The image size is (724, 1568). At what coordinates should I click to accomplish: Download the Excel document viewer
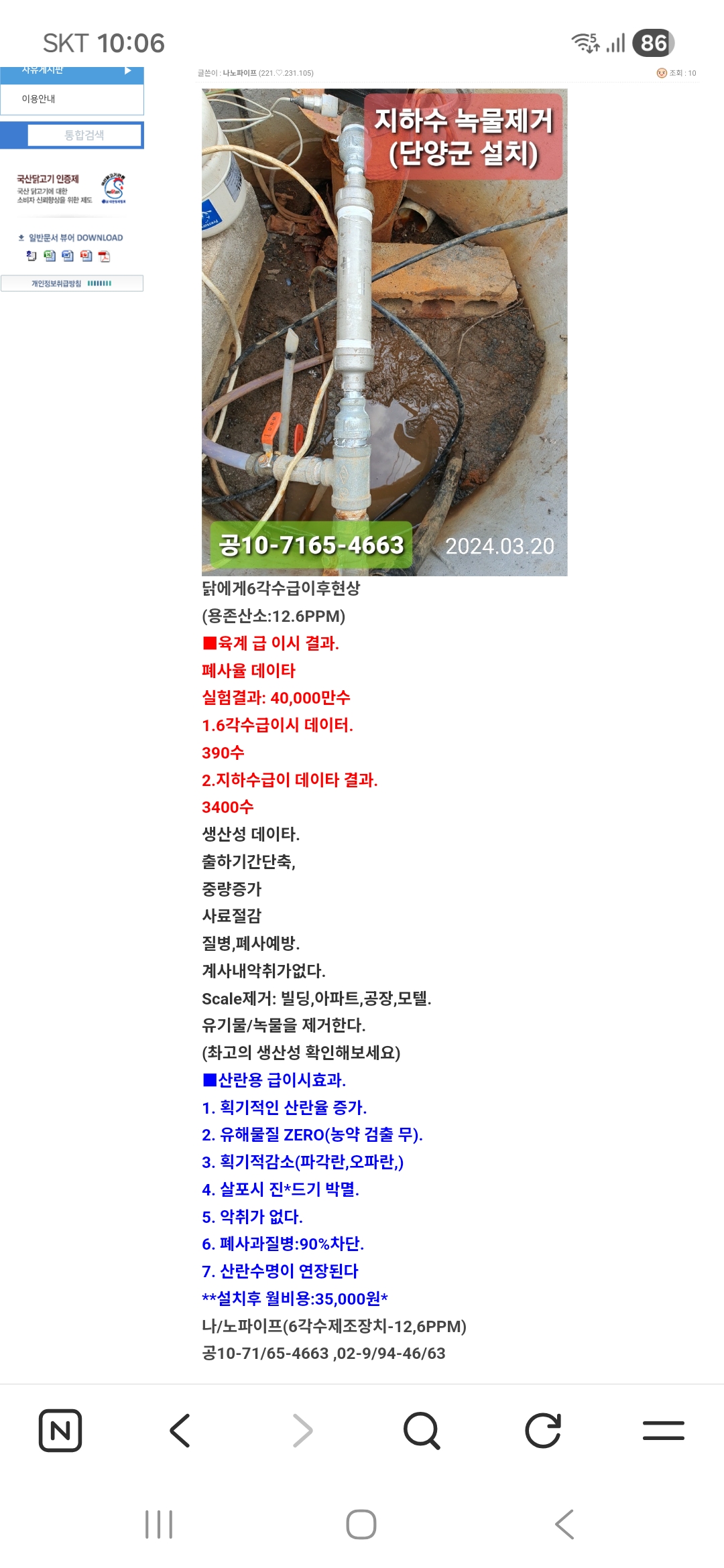click(50, 255)
